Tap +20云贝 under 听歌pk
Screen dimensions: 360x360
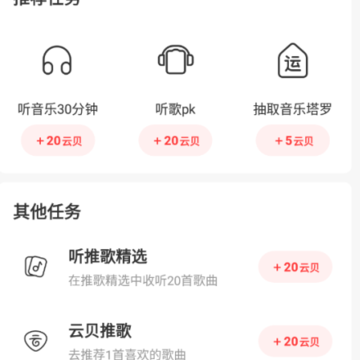pos(175,141)
